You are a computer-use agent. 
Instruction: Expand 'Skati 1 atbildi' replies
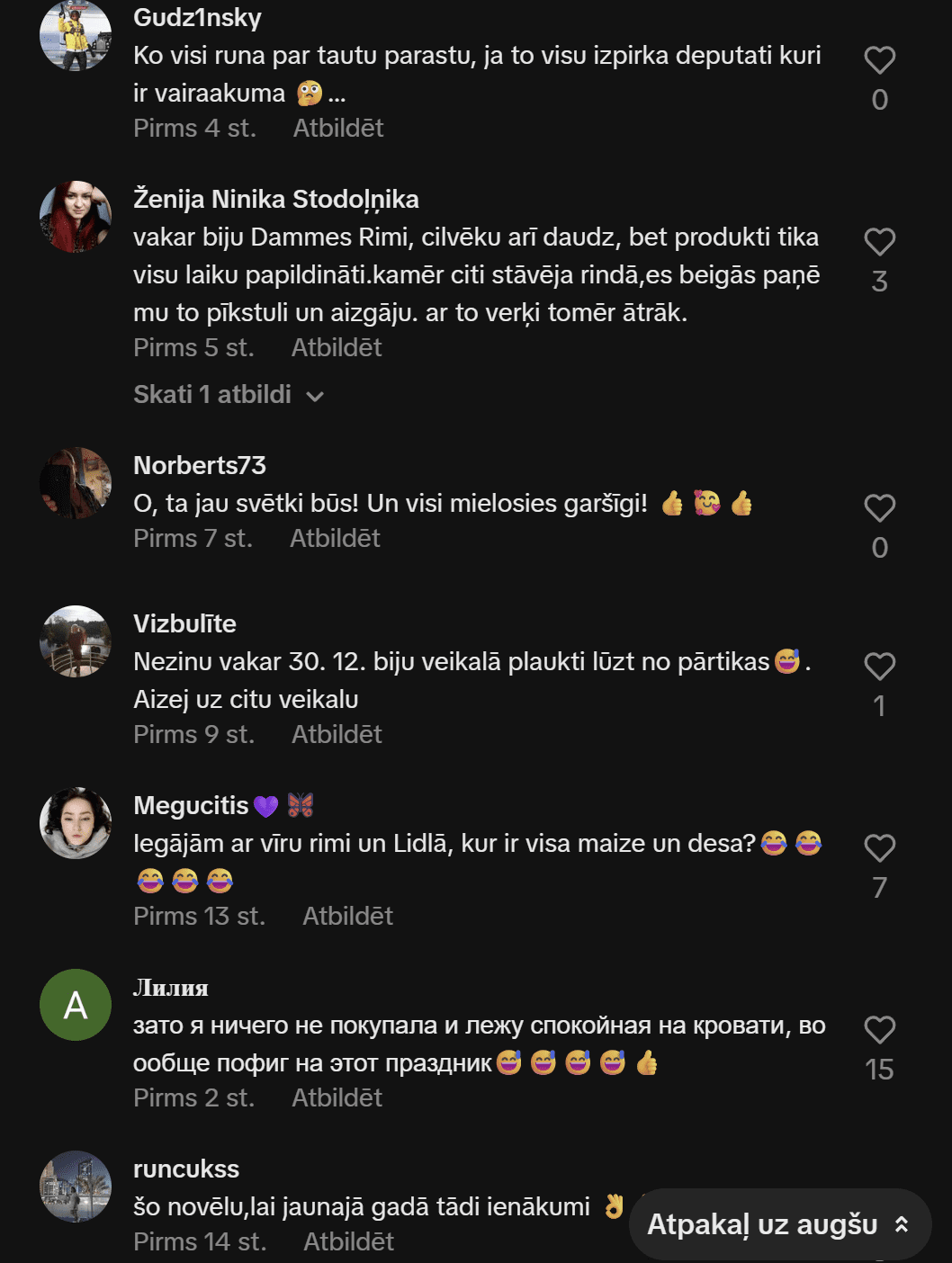[x=228, y=395]
